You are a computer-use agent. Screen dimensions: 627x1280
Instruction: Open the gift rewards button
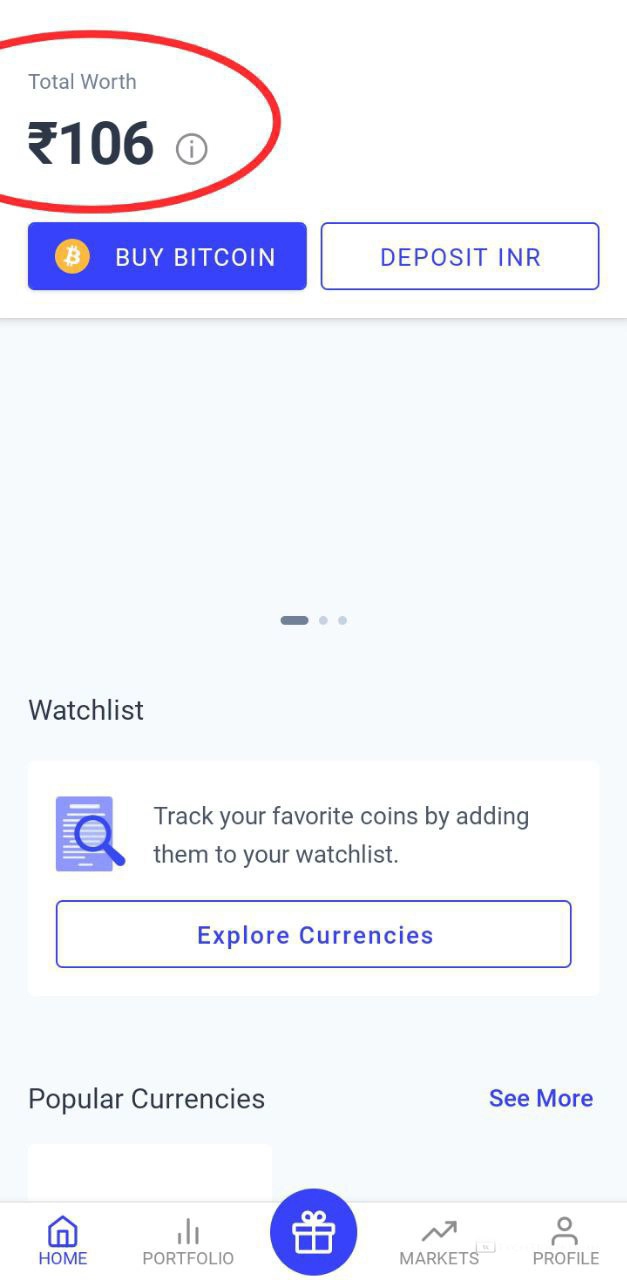[x=313, y=1233]
